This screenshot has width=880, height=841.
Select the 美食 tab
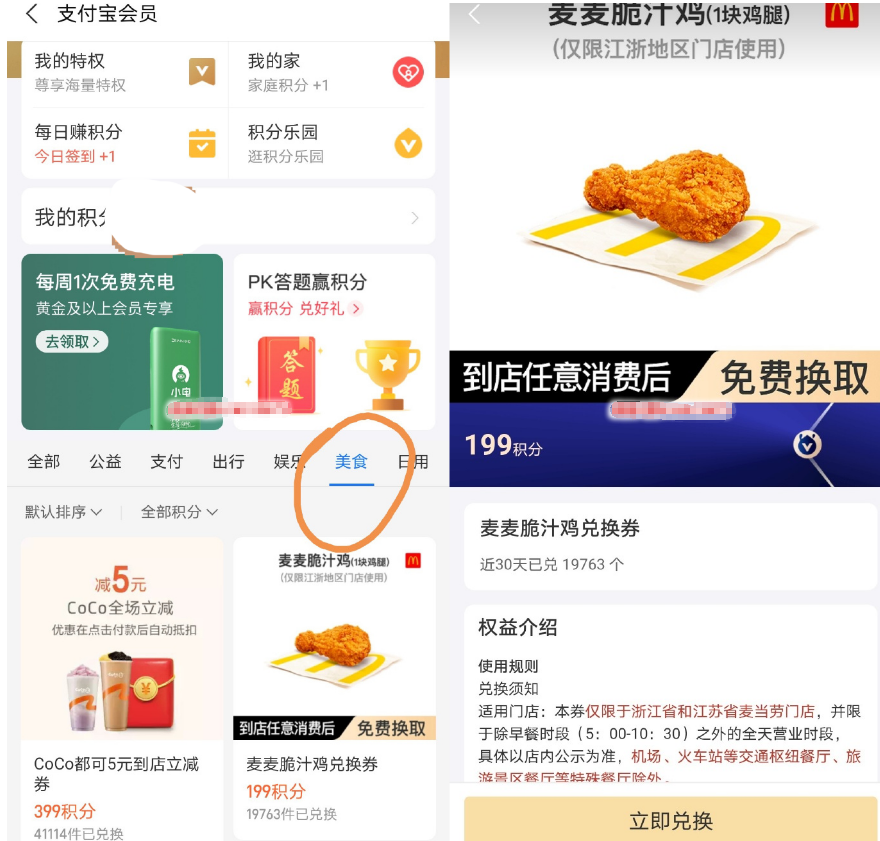click(351, 461)
